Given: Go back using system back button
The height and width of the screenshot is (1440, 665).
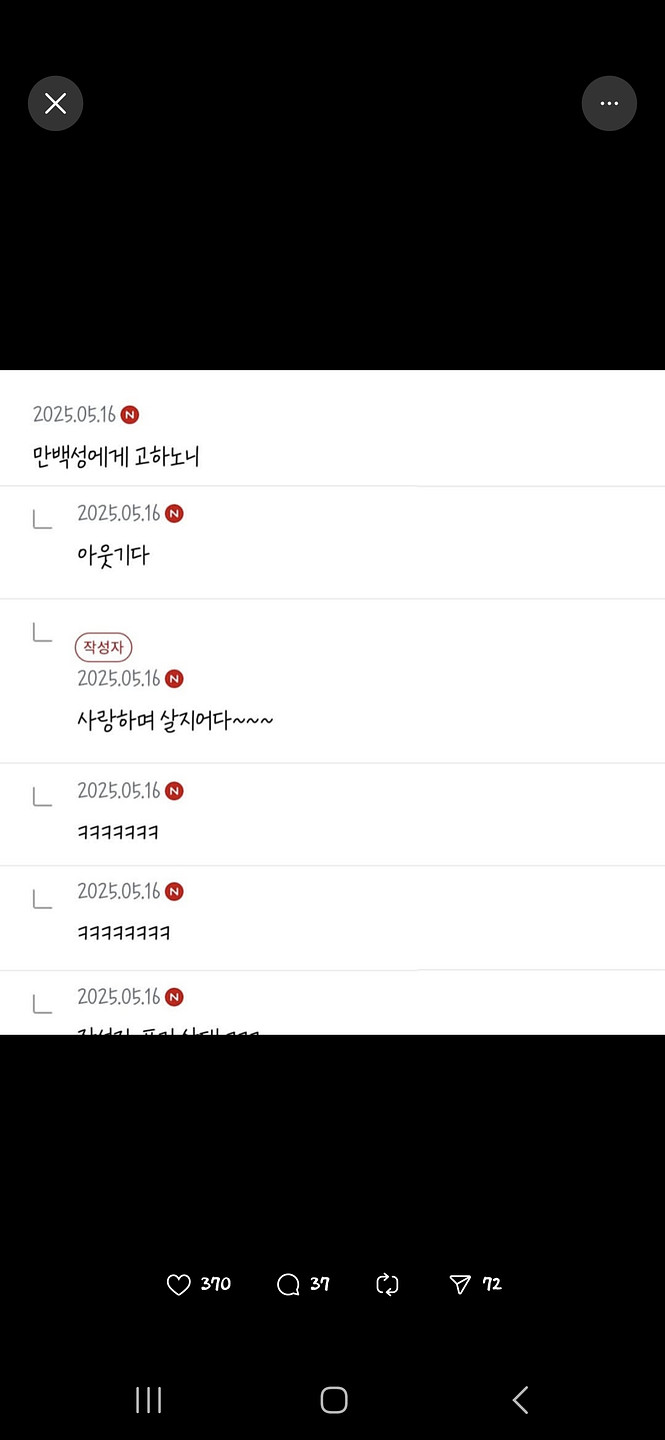Looking at the screenshot, I should (x=520, y=1400).
